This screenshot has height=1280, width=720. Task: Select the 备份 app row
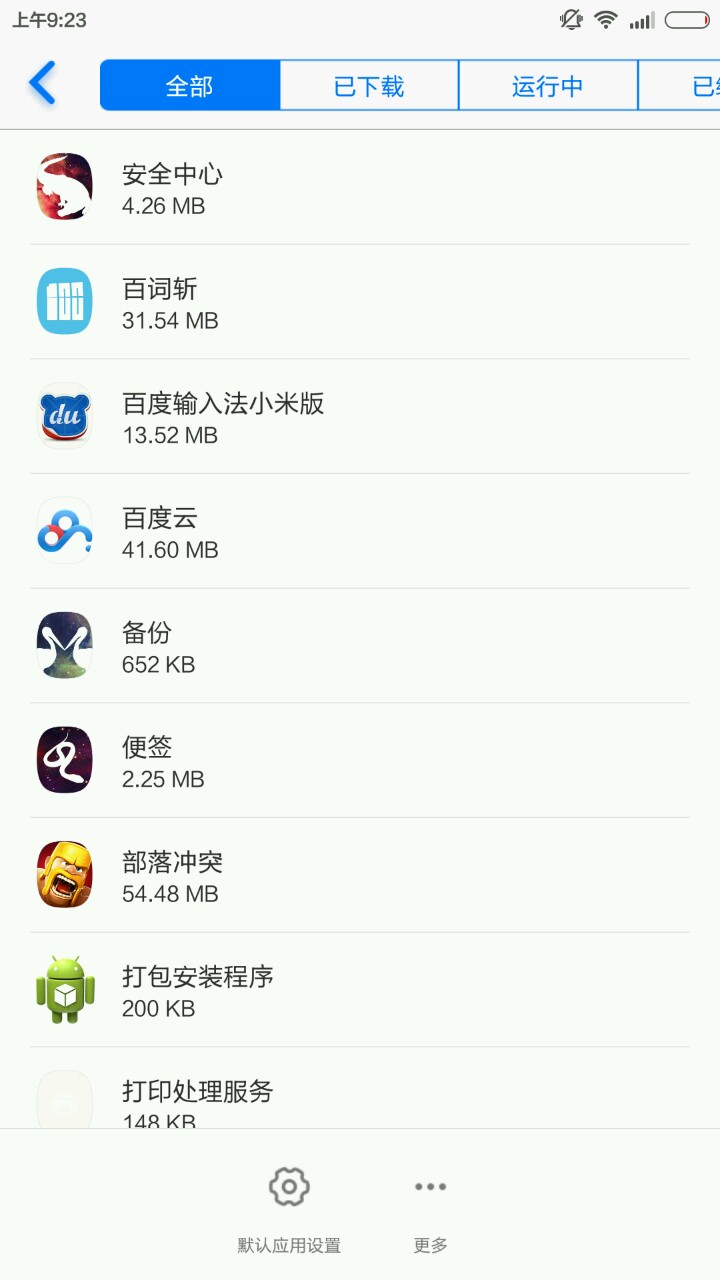coord(360,646)
